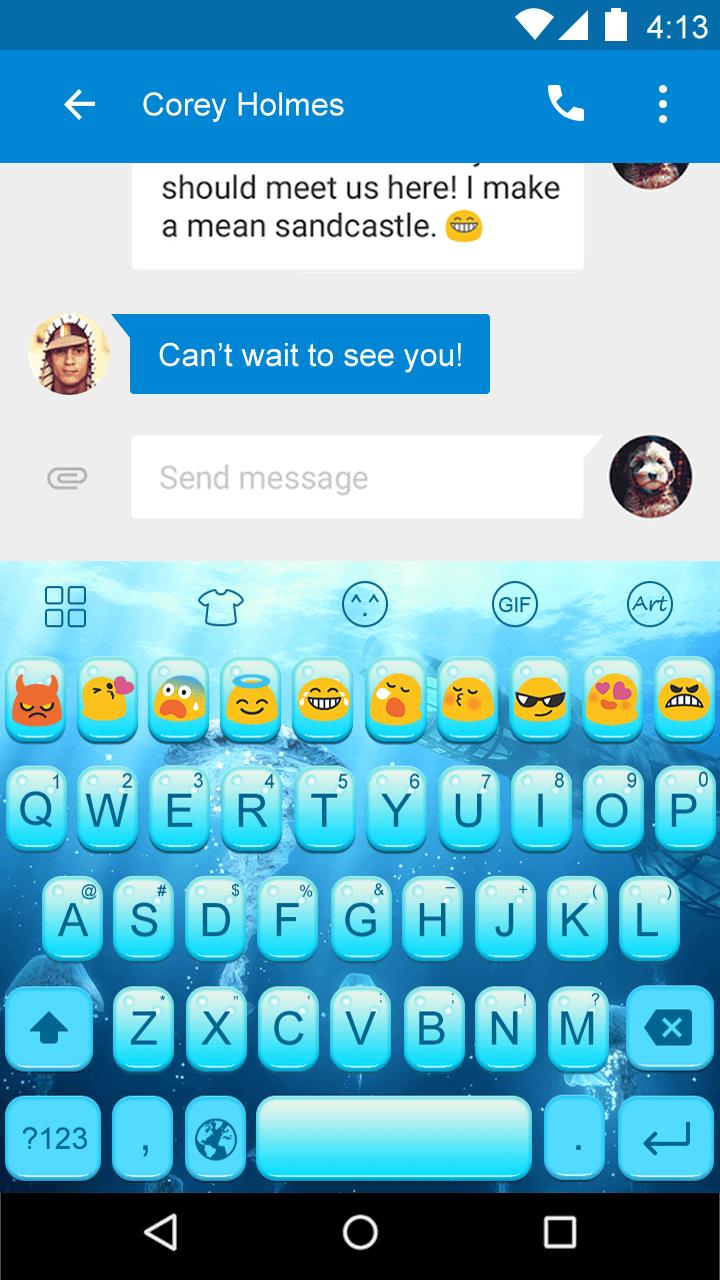Tap the space bar
This screenshot has width=720, height=1280.
tap(394, 1138)
